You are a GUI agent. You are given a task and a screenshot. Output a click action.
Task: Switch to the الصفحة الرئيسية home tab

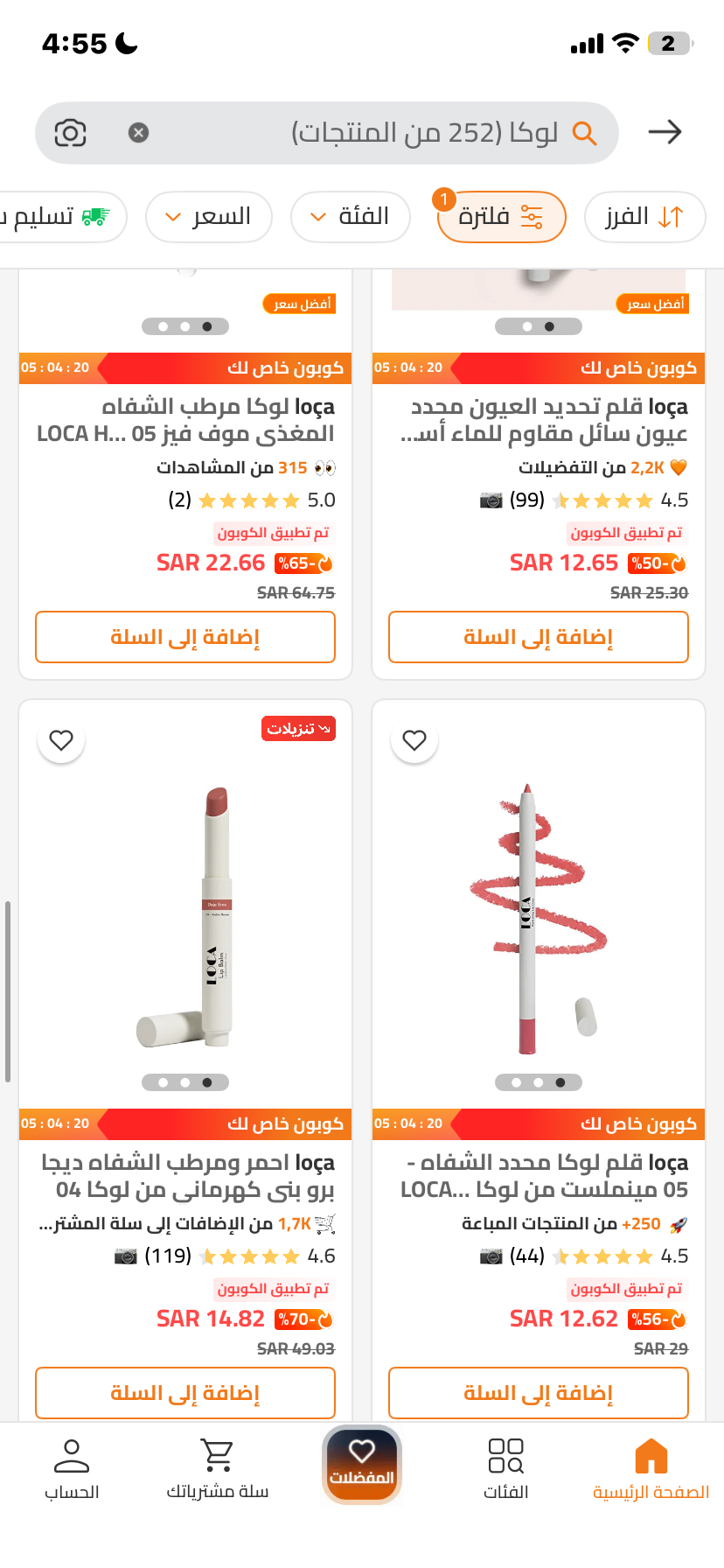[651, 1468]
